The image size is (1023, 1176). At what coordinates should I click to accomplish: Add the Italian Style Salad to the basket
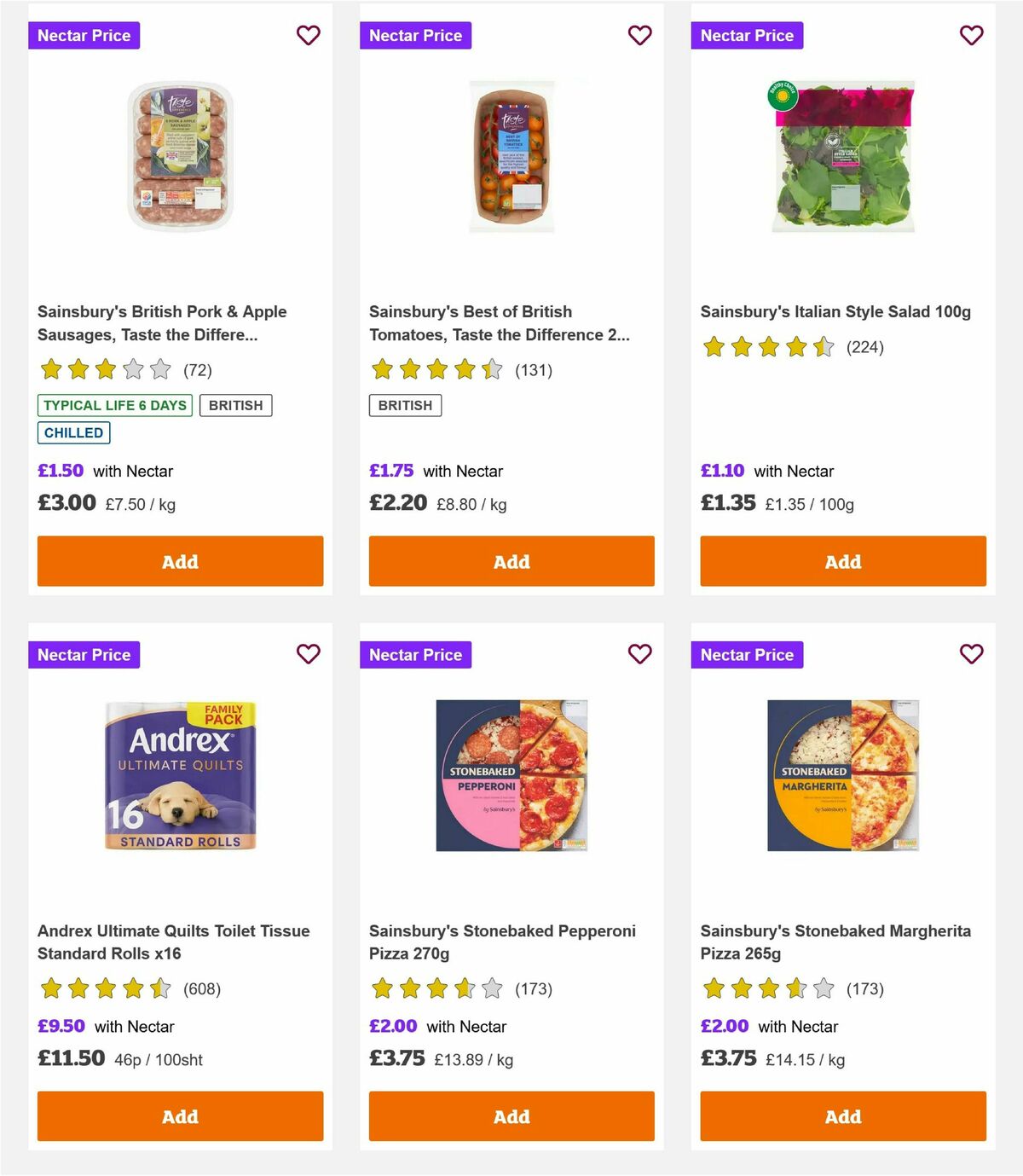[x=842, y=561]
